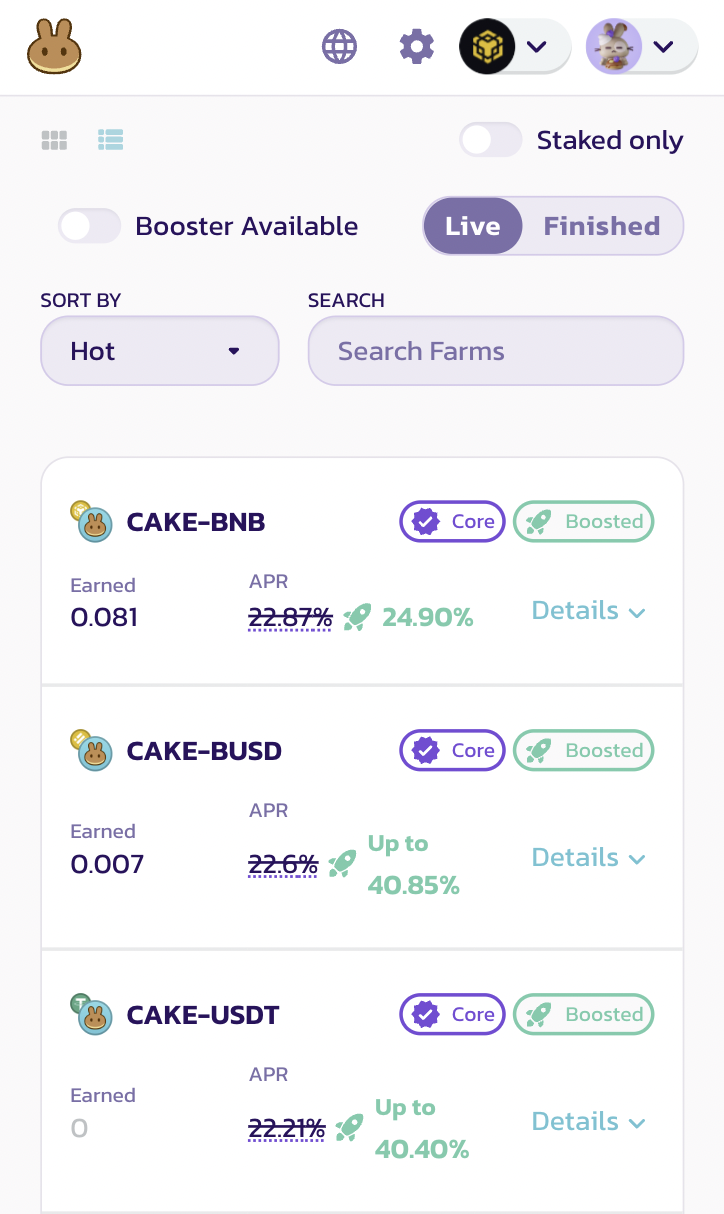Open the user profile dropdown
Screen dimensions: 724x1214
coord(641,46)
